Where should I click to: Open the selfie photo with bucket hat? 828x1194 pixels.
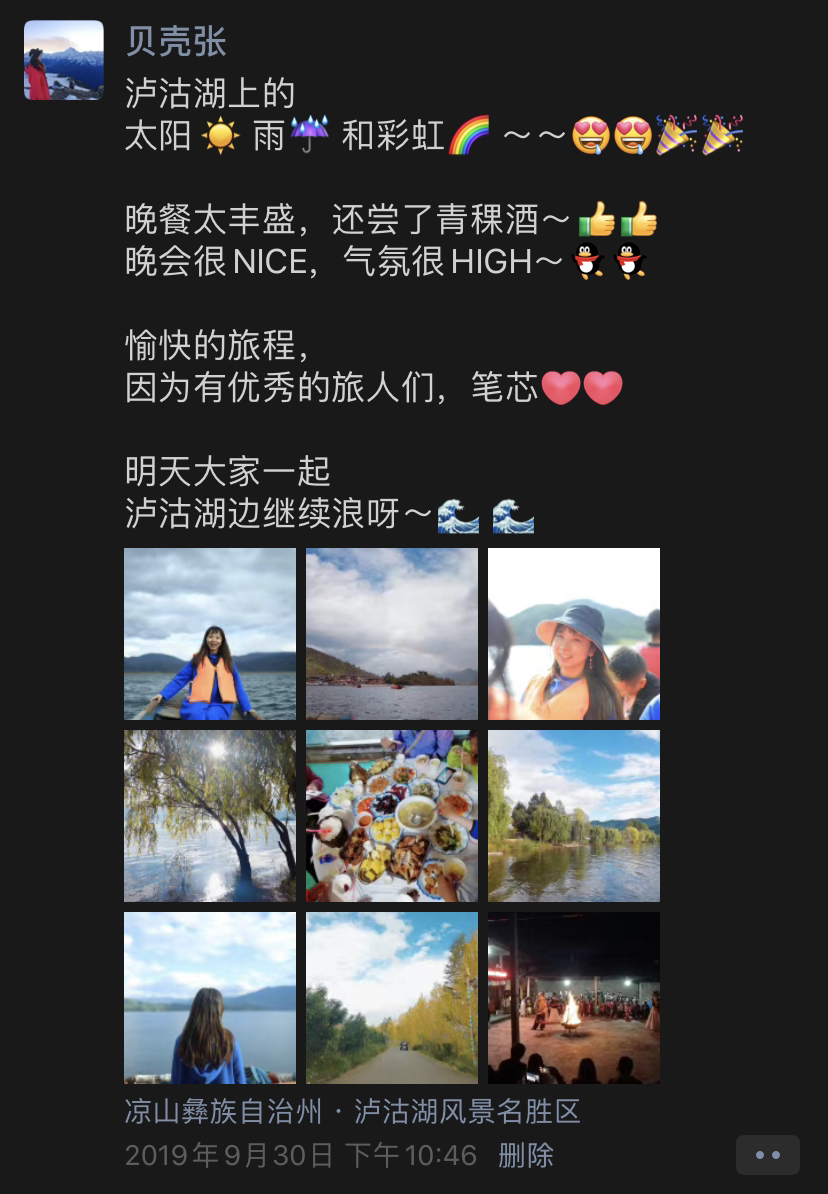pos(574,634)
